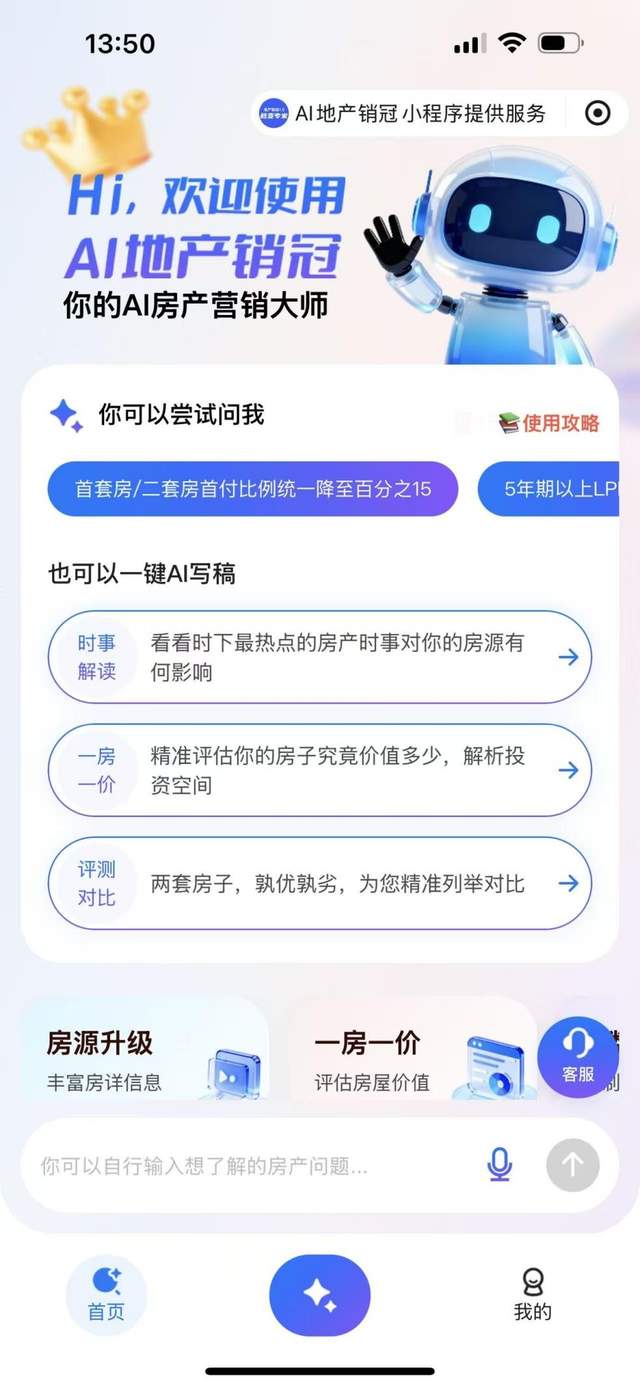The image size is (640, 1387).
Task: Open the 一房一价 valuation writing row
Action: point(320,770)
